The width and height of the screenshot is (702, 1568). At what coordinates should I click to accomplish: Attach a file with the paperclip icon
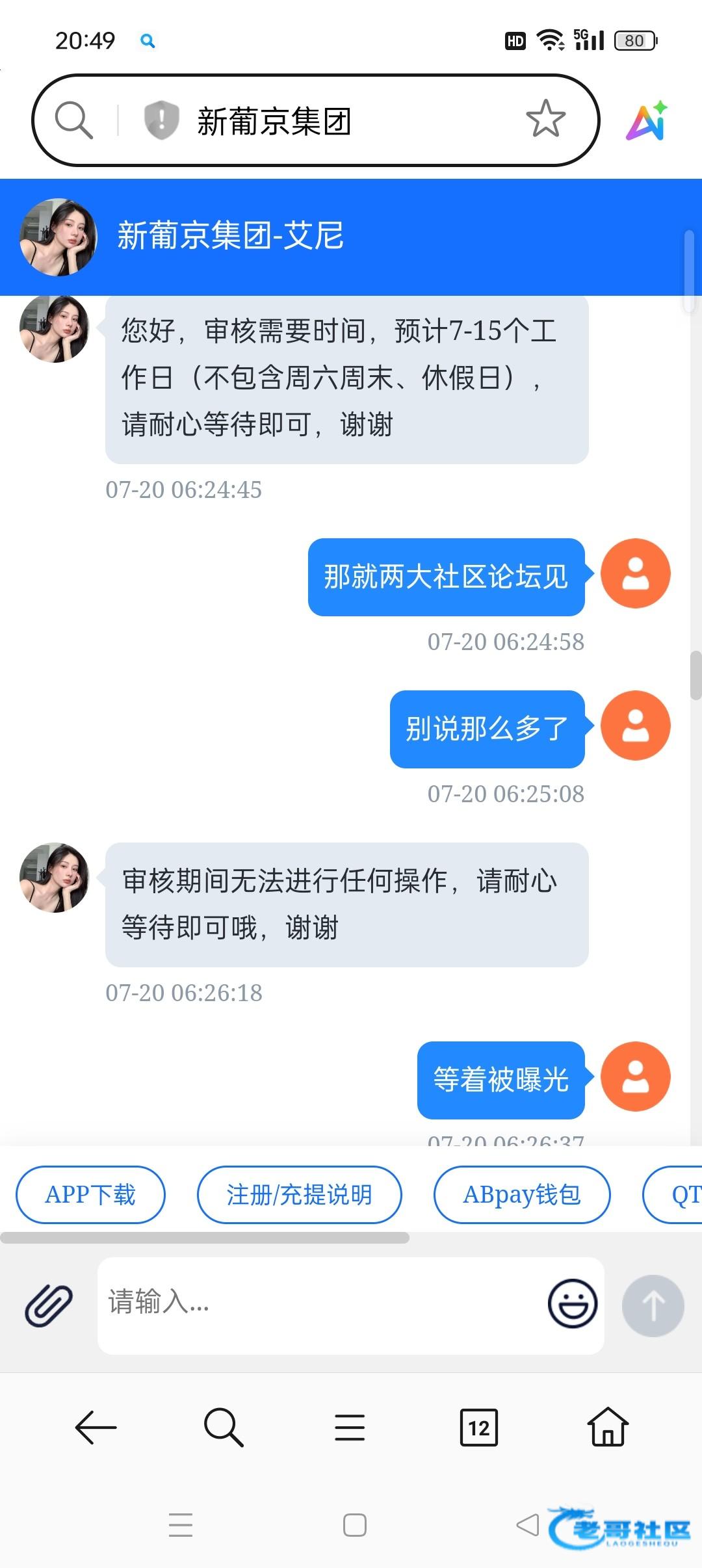49,1305
